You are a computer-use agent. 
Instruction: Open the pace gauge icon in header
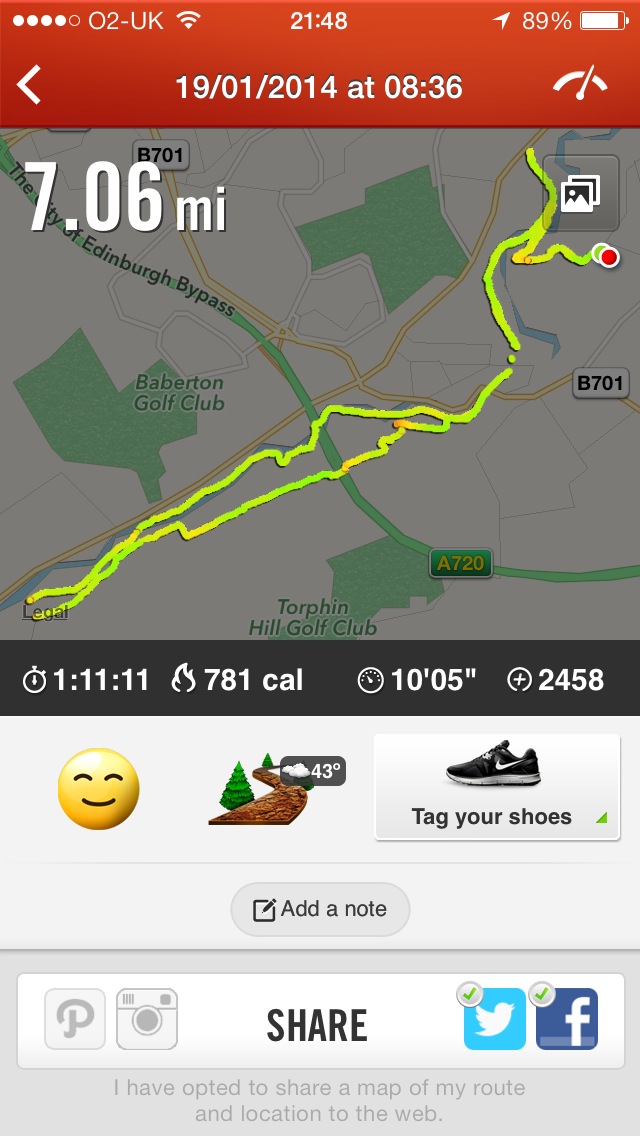coord(580,84)
